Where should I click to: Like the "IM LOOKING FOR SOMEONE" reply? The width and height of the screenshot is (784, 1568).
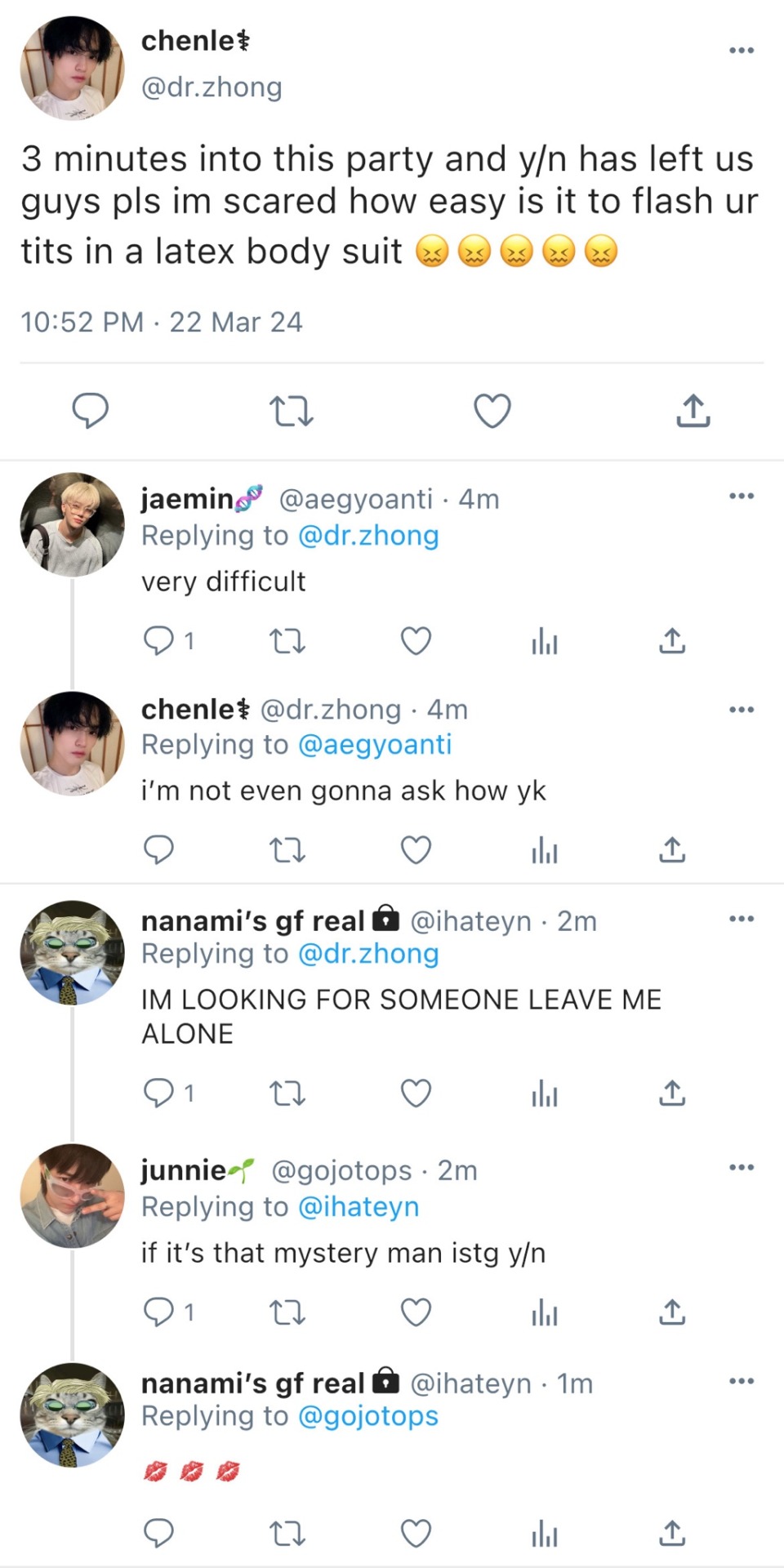pyautogui.click(x=416, y=1093)
